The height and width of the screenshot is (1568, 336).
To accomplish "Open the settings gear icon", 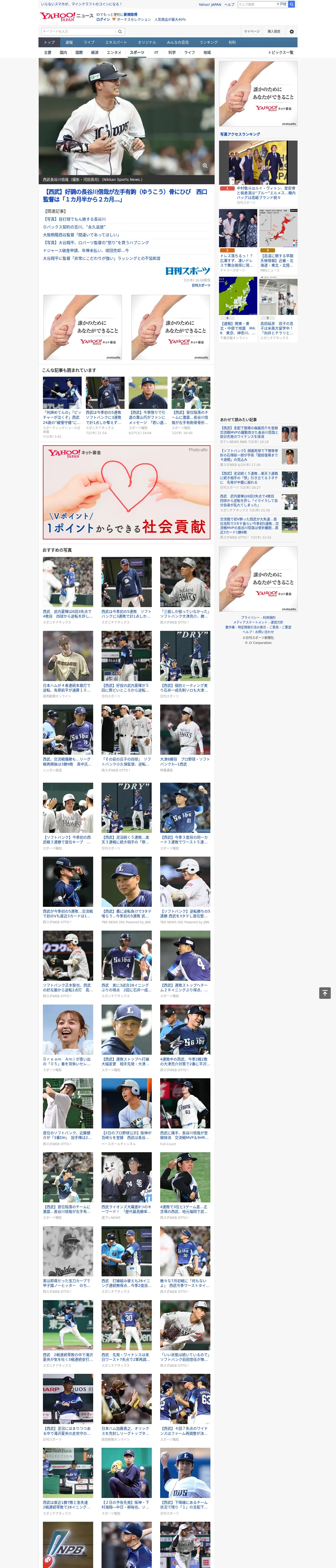I will 292,31.
